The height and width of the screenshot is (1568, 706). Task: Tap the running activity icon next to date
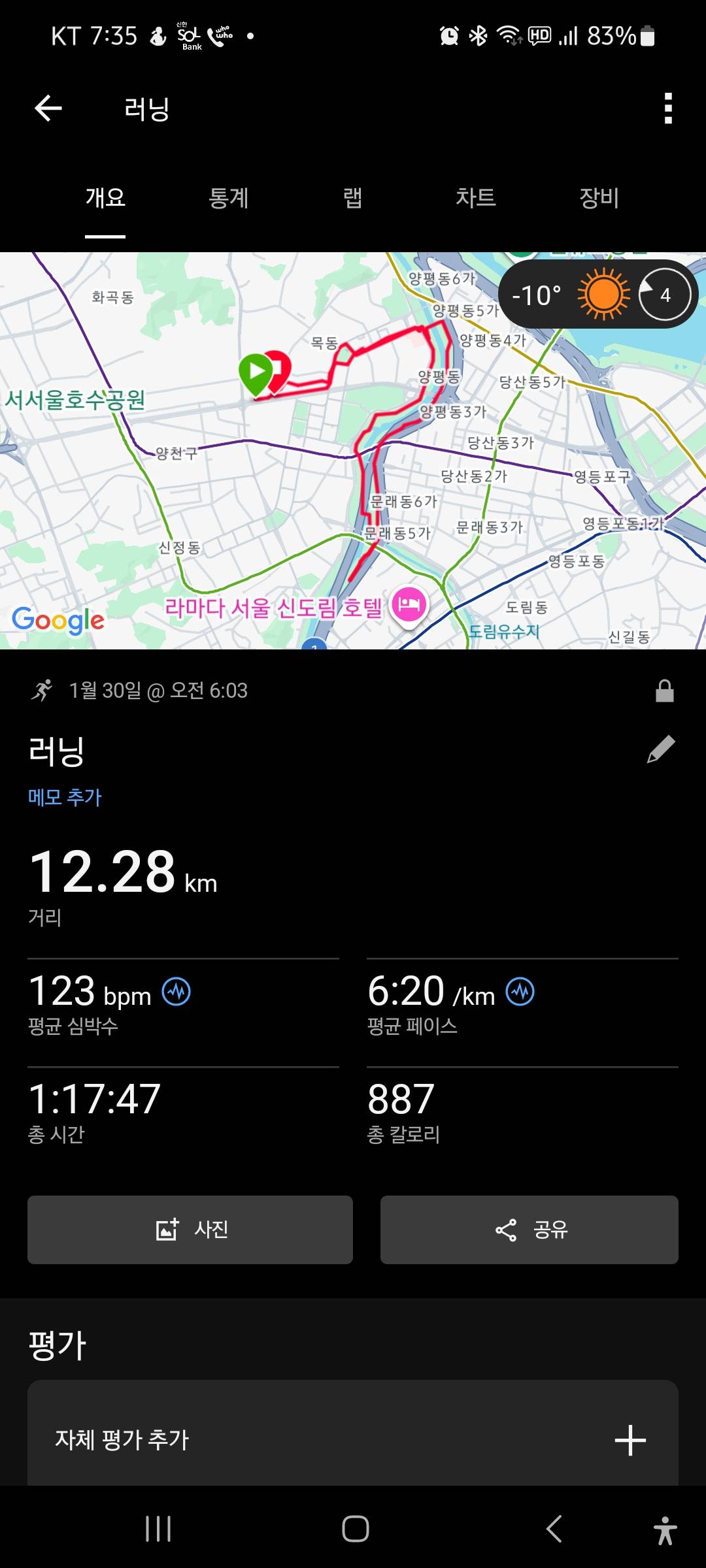(x=43, y=691)
